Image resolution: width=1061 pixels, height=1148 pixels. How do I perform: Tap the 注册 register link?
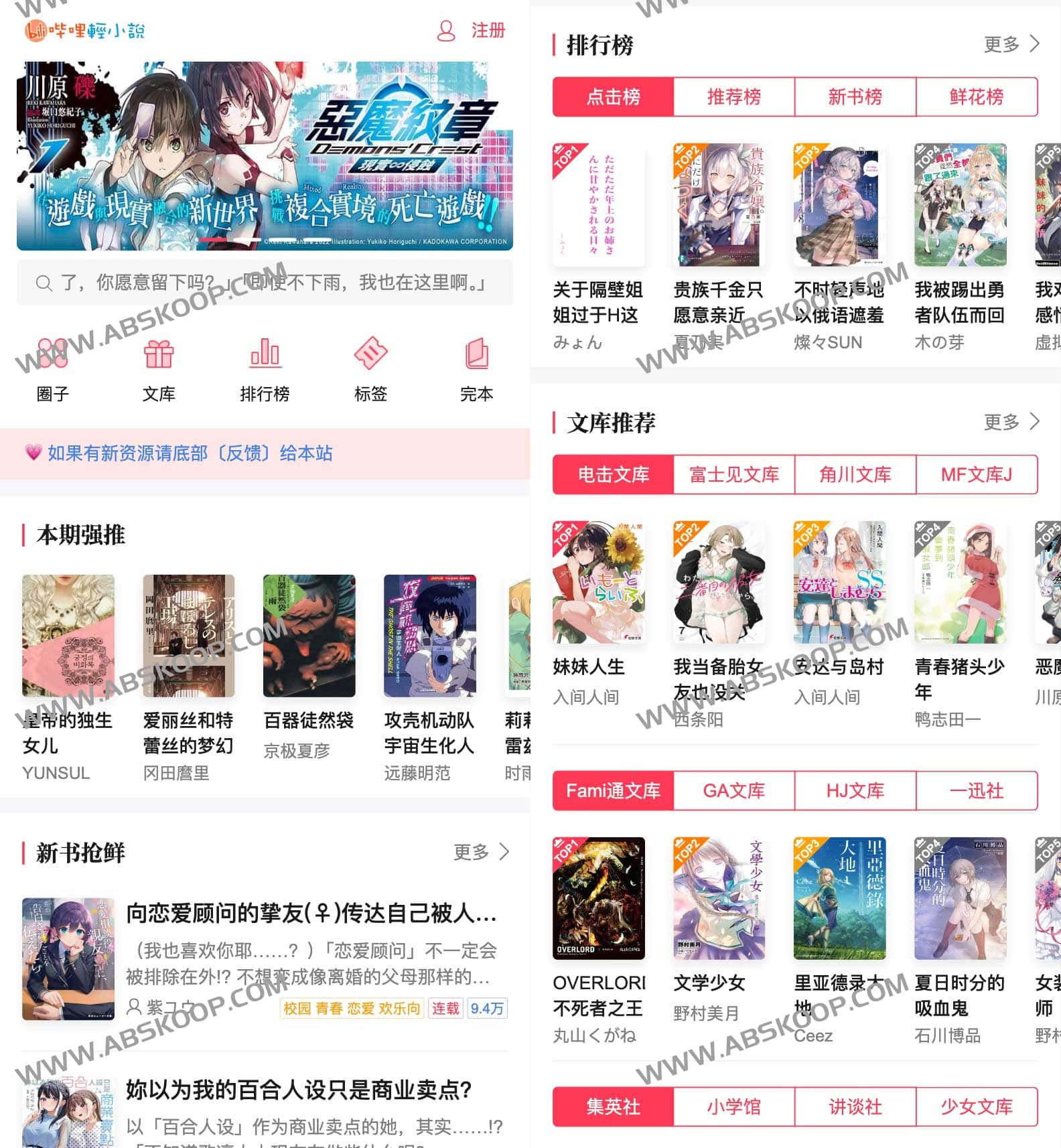(x=486, y=30)
